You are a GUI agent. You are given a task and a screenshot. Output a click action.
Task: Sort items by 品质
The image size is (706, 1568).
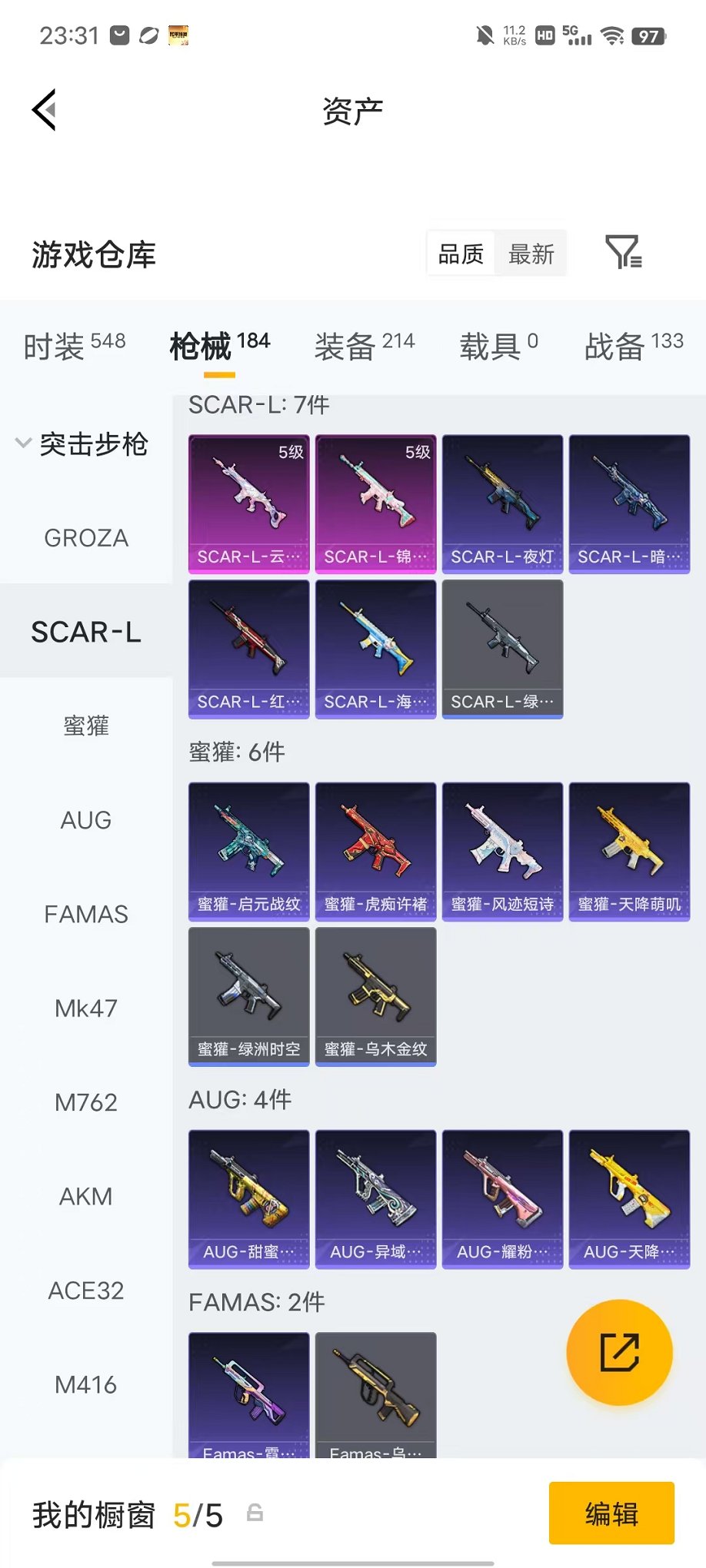click(x=461, y=254)
